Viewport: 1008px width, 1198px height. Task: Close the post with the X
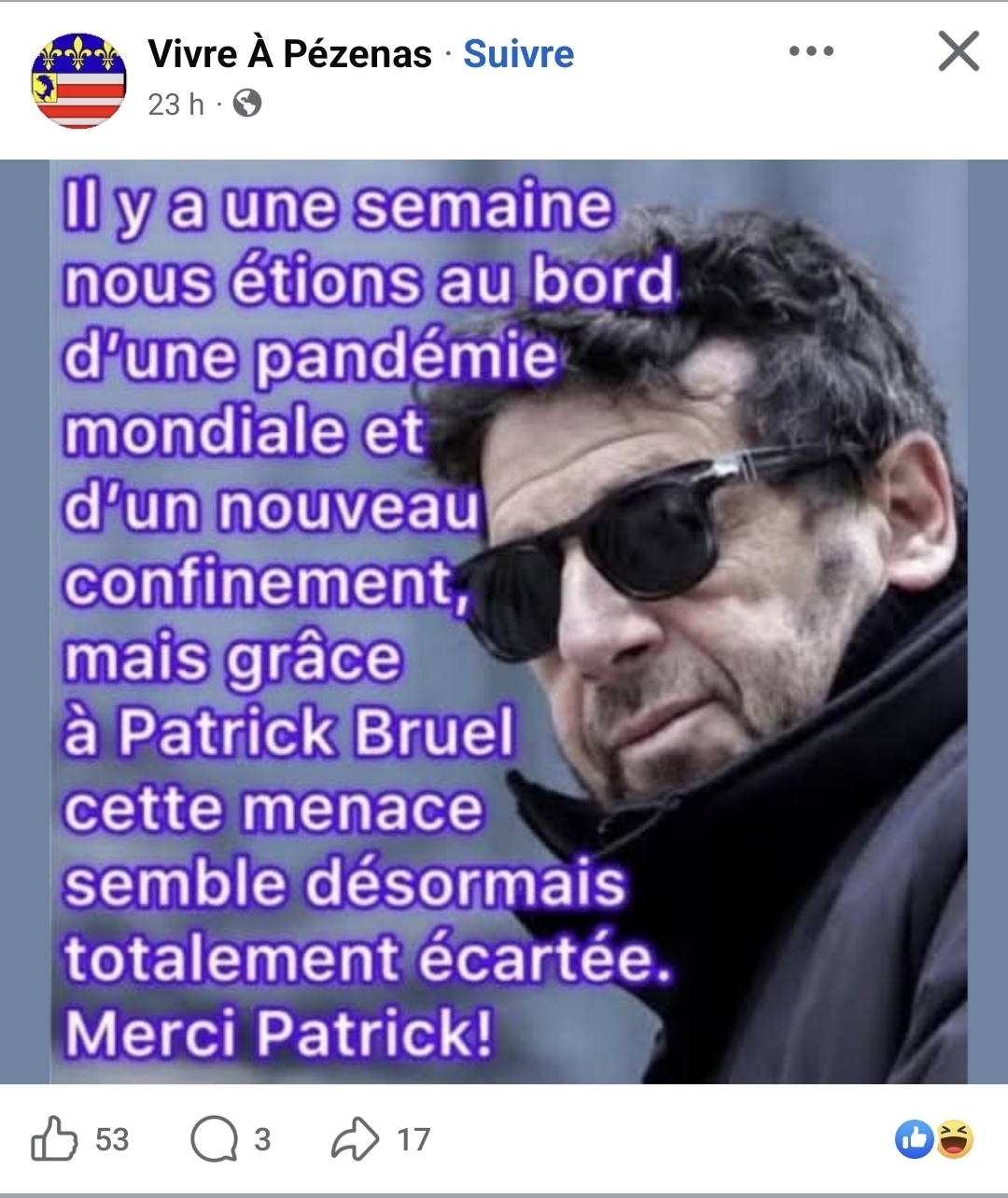tap(959, 51)
